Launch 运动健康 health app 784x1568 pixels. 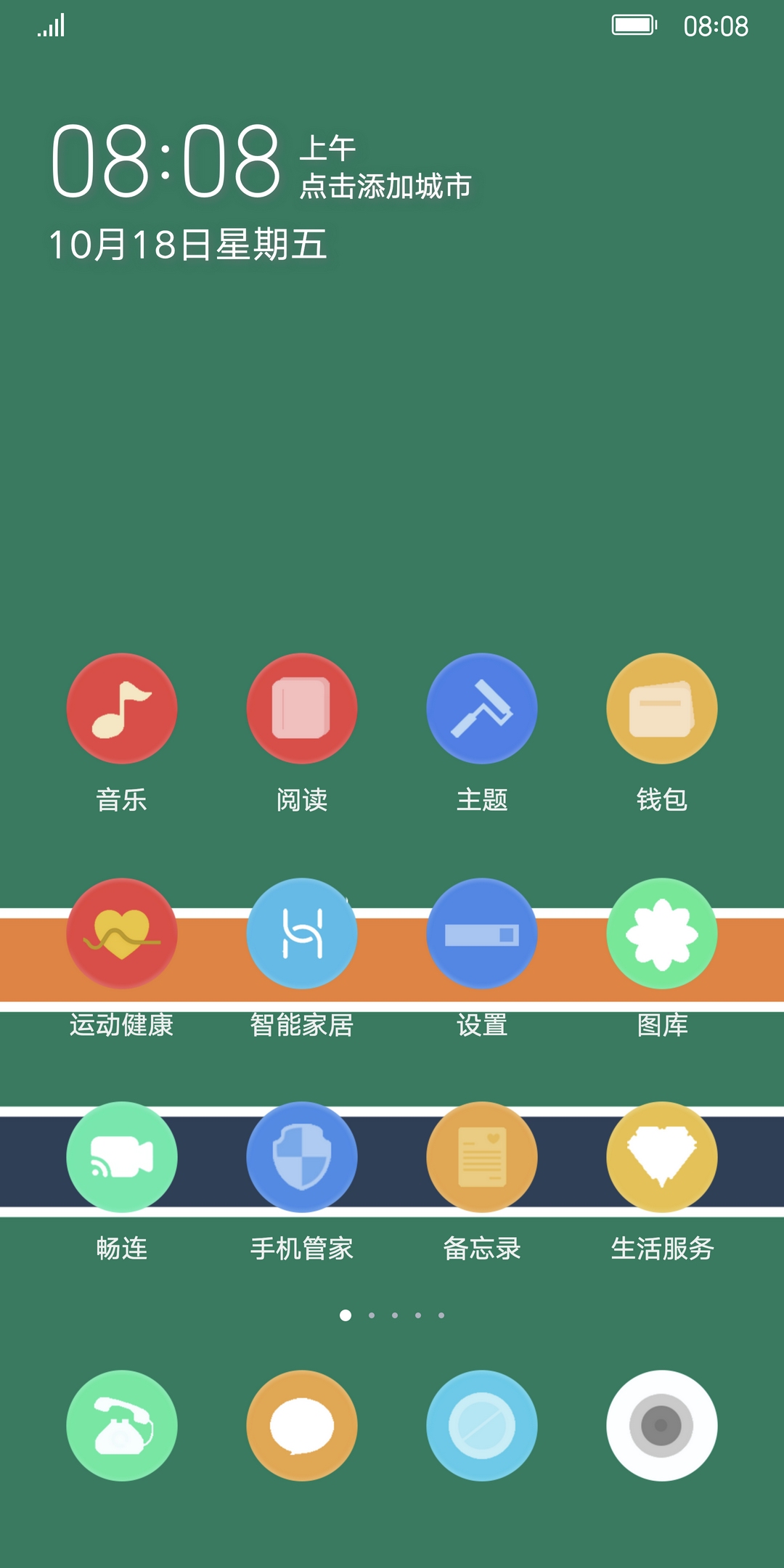(x=122, y=934)
